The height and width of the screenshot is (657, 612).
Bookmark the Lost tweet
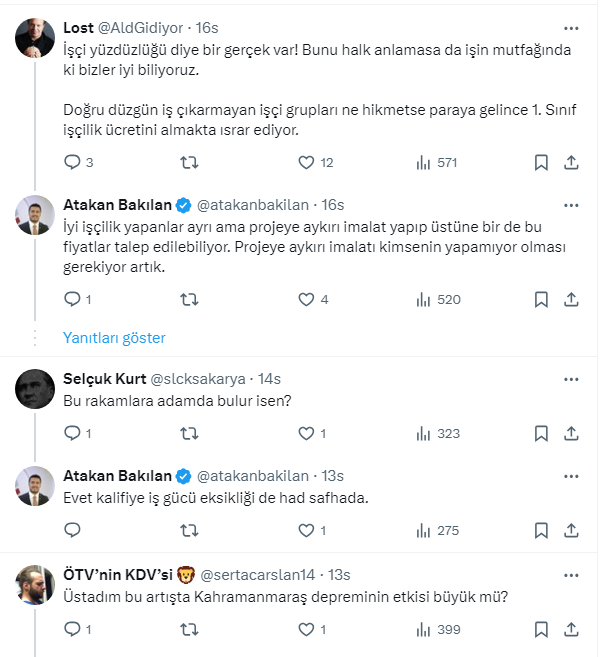[x=541, y=162]
